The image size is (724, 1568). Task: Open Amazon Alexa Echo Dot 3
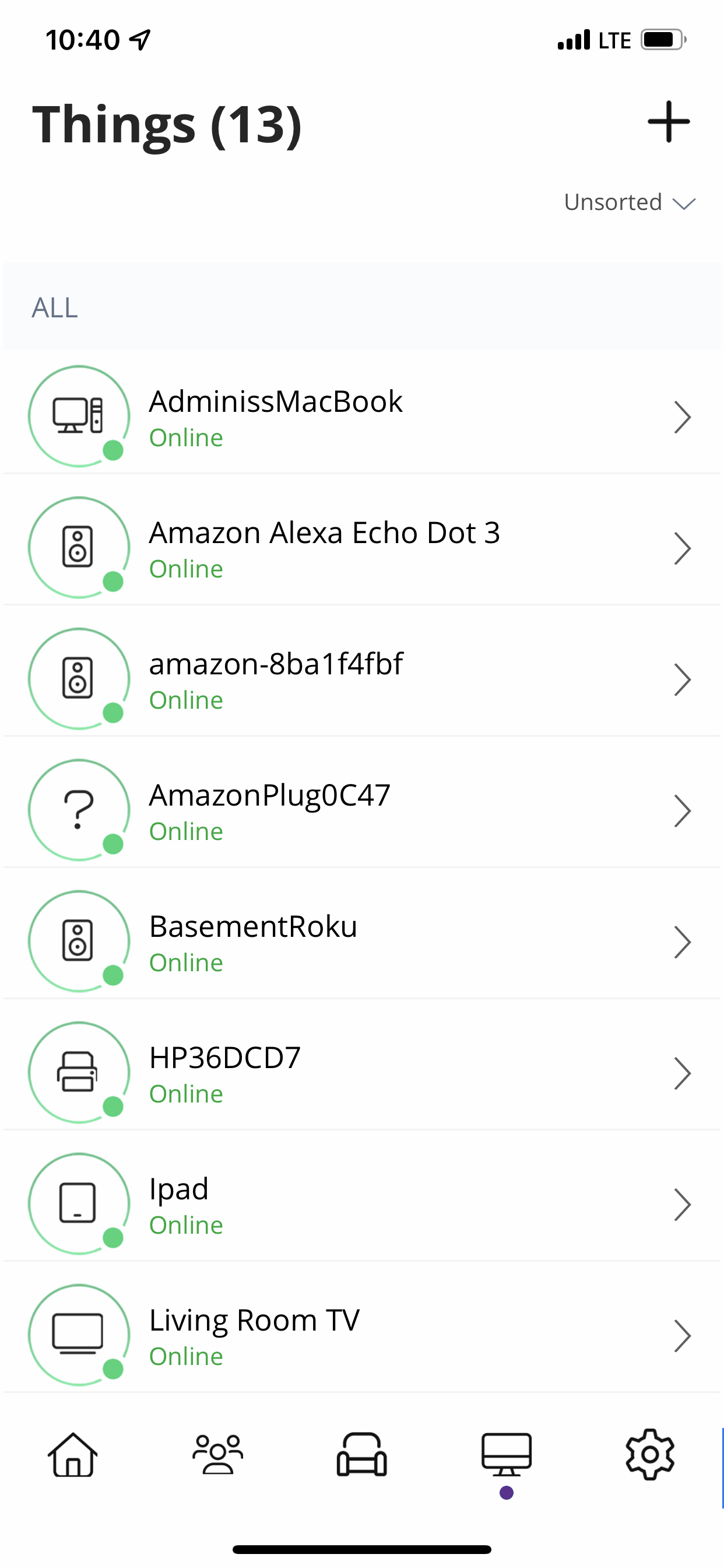click(362, 548)
